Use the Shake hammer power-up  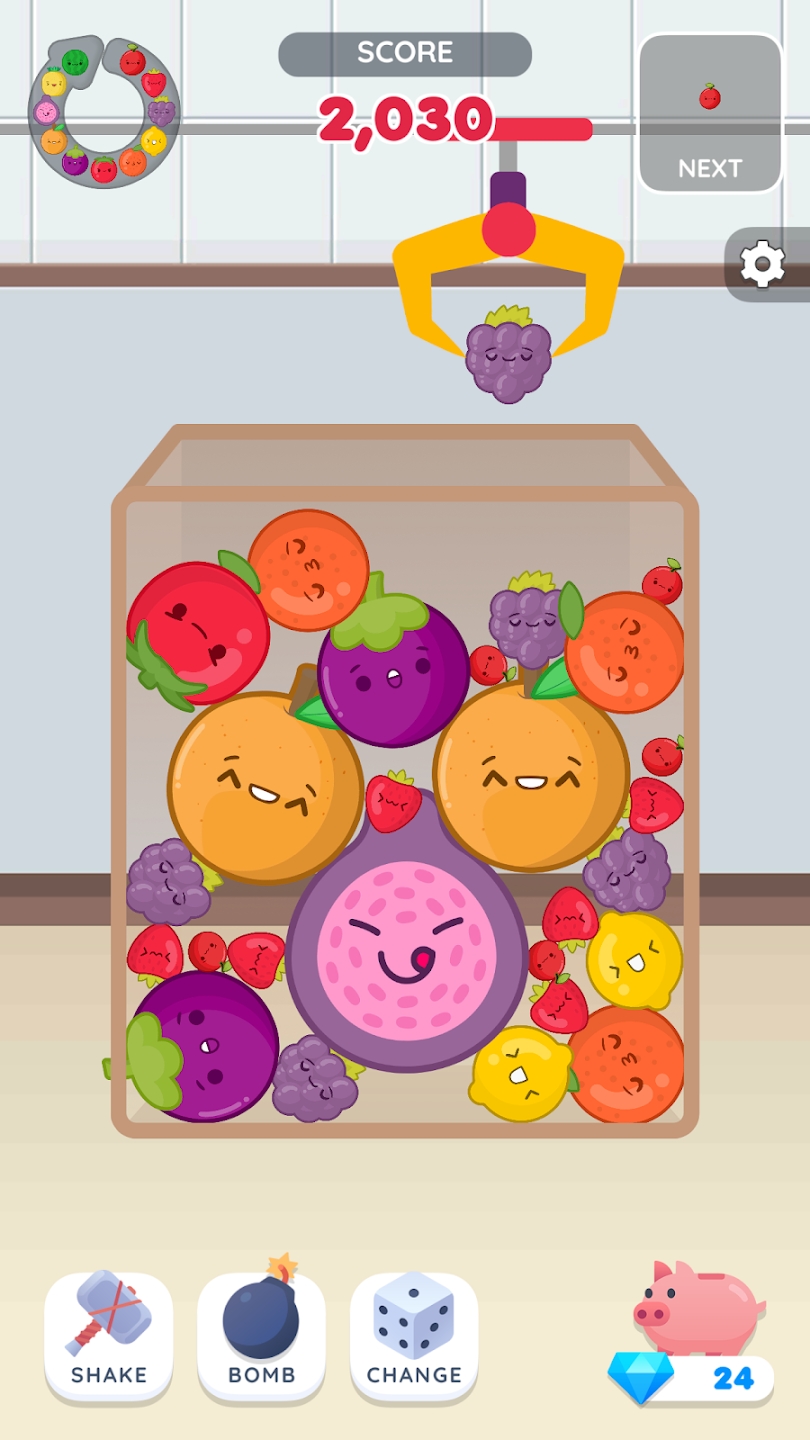point(108,1334)
